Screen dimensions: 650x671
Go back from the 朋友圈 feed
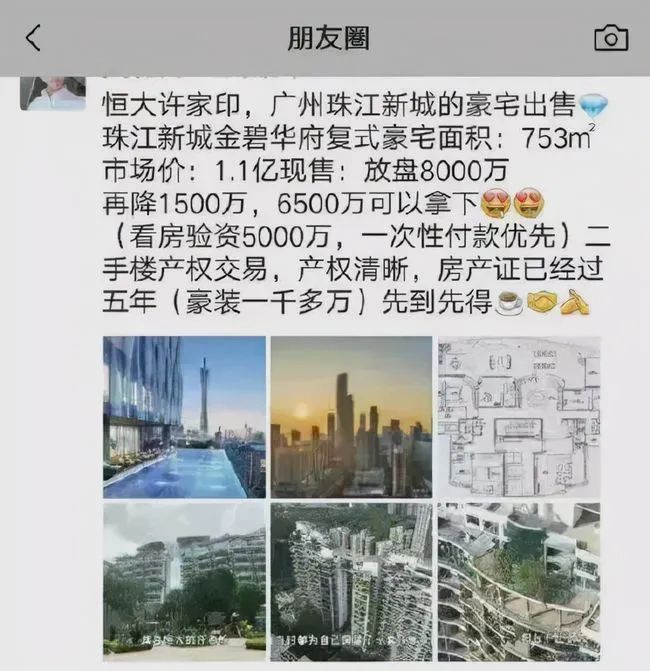click(34, 39)
